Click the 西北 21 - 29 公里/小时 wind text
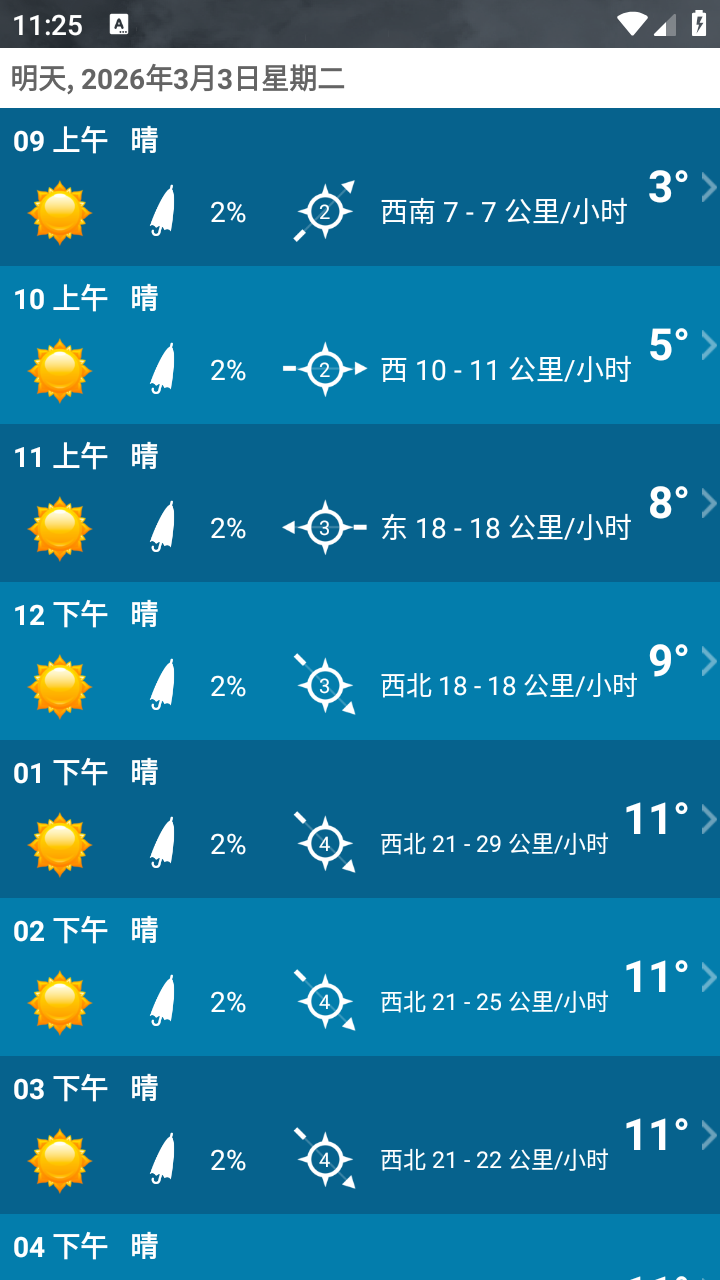 494,843
